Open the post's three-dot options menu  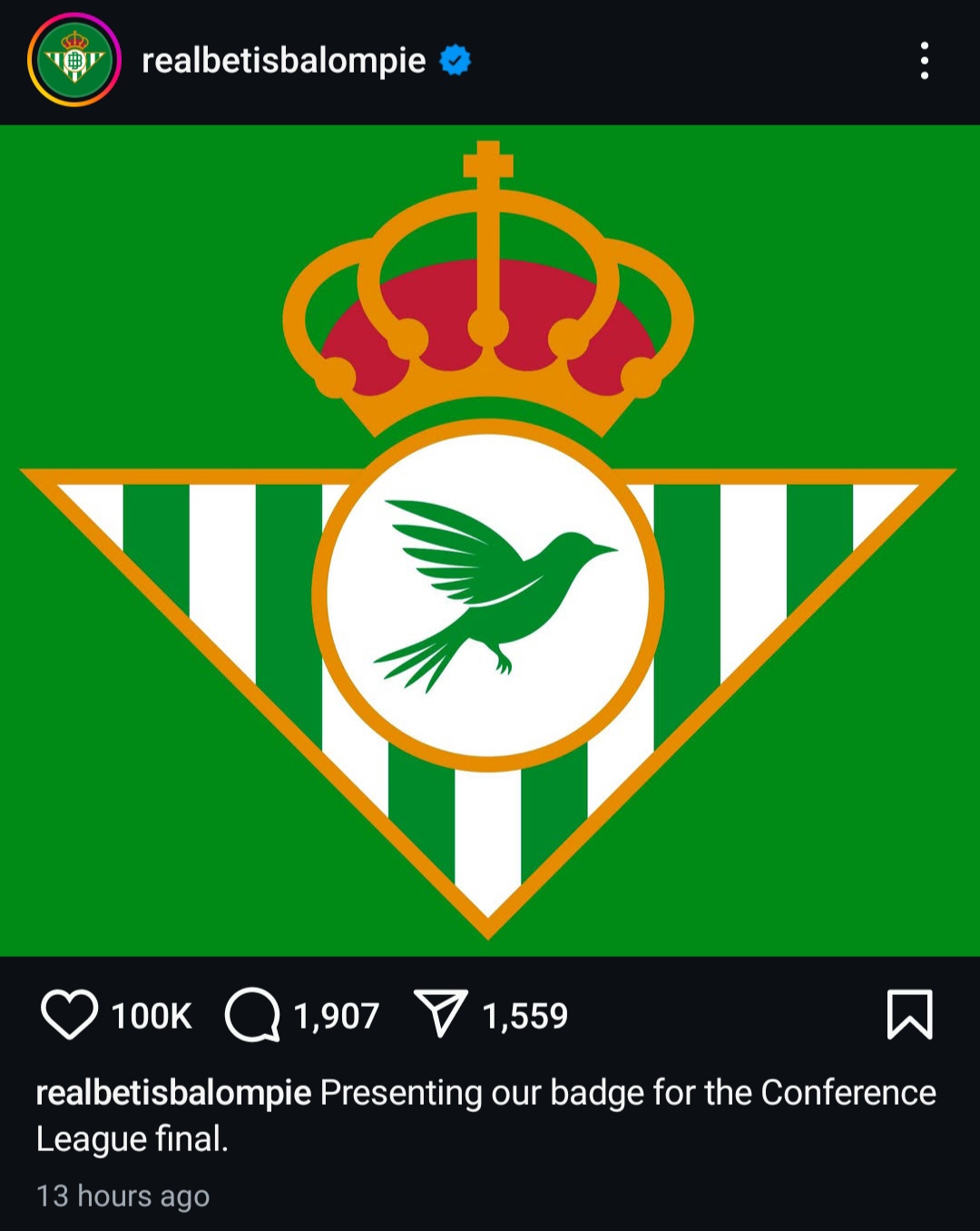(924, 61)
